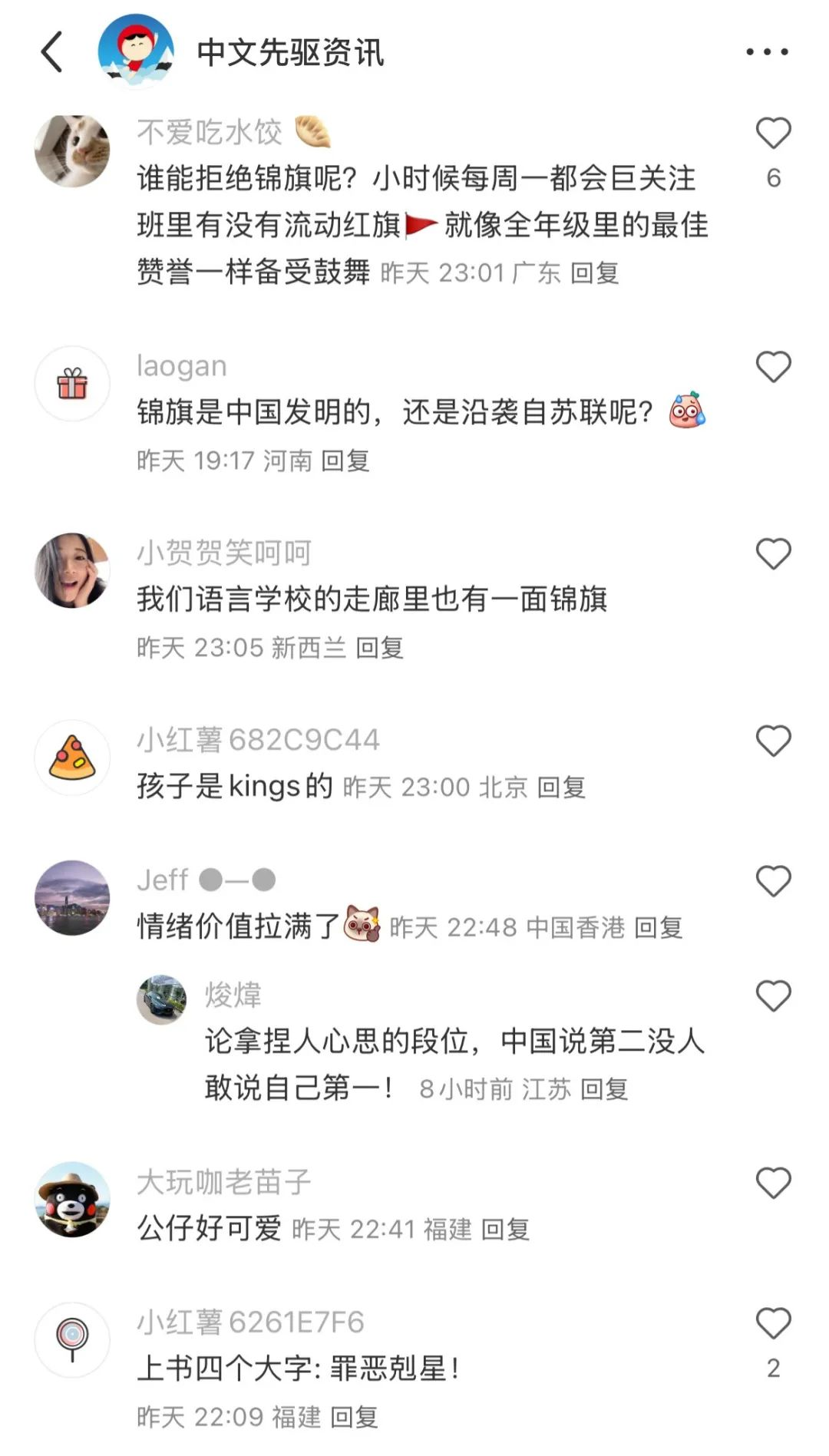Like 小红薯682C9C44's comment
The width and height of the screenshot is (829, 1456).
pyautogui.click(x=773, y=741)
